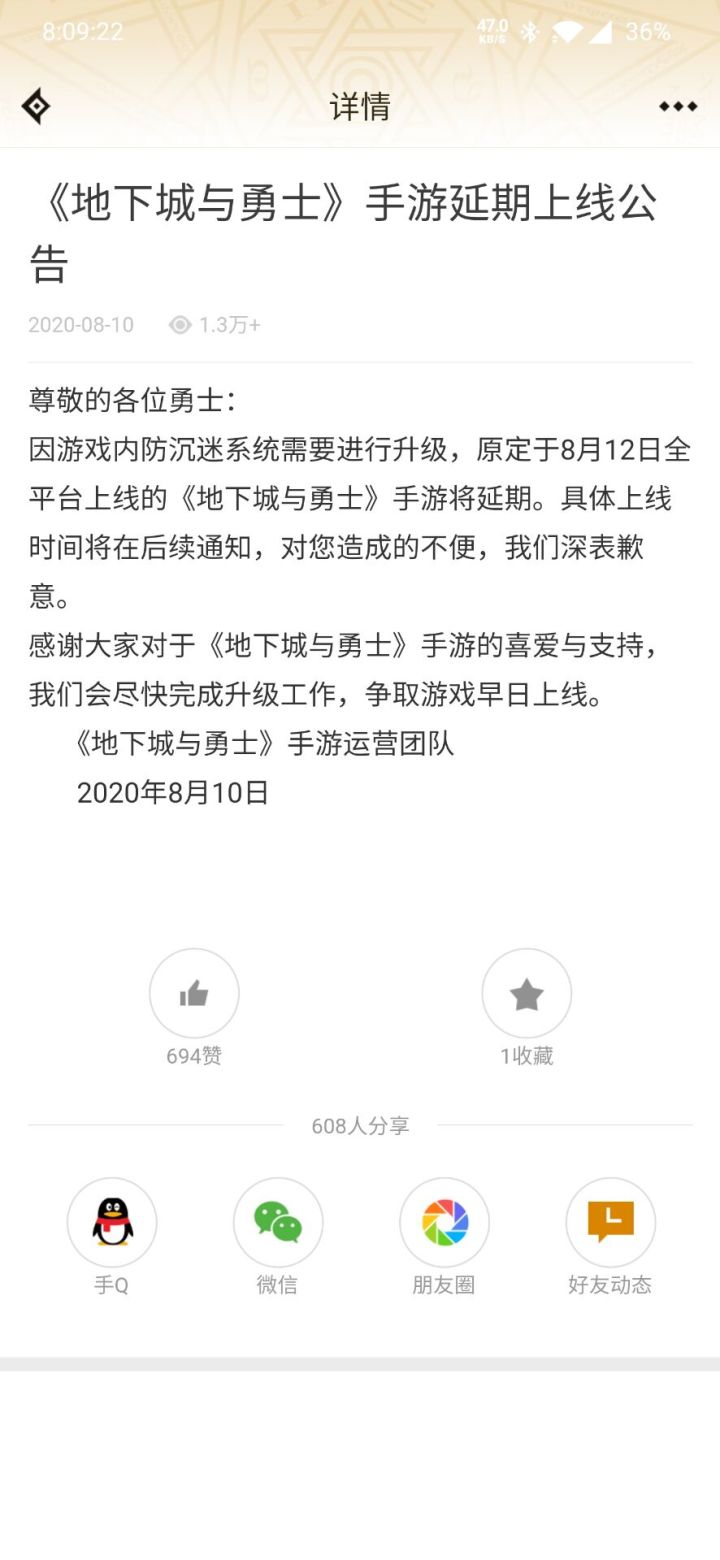
Task: Like this announcement with the thumbs-up button
Action: pos(194,993)
